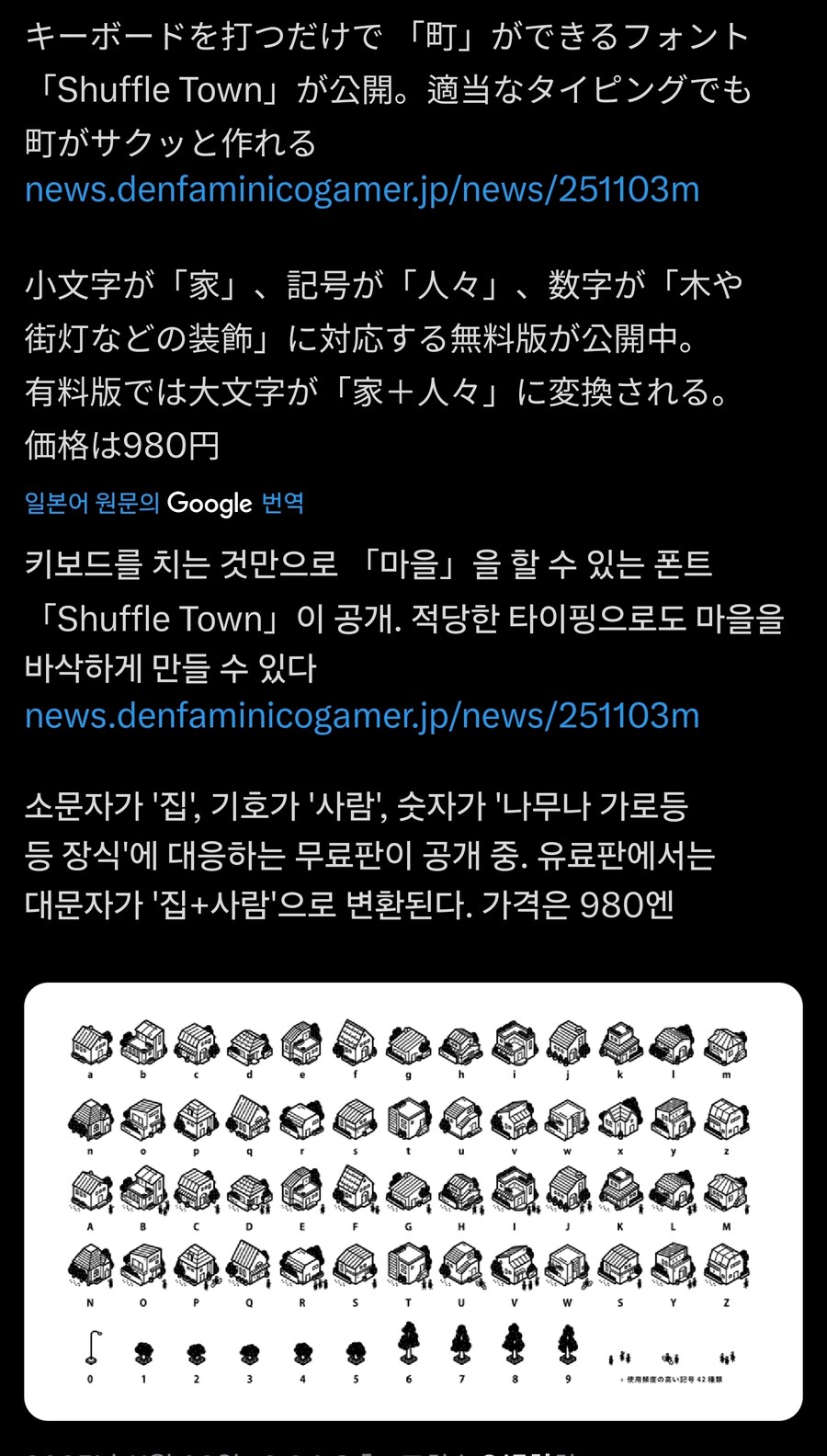Open the denfaminicogamer link in Korean translation
This screenshot has height=1456, width=827.
click(362, 716)
